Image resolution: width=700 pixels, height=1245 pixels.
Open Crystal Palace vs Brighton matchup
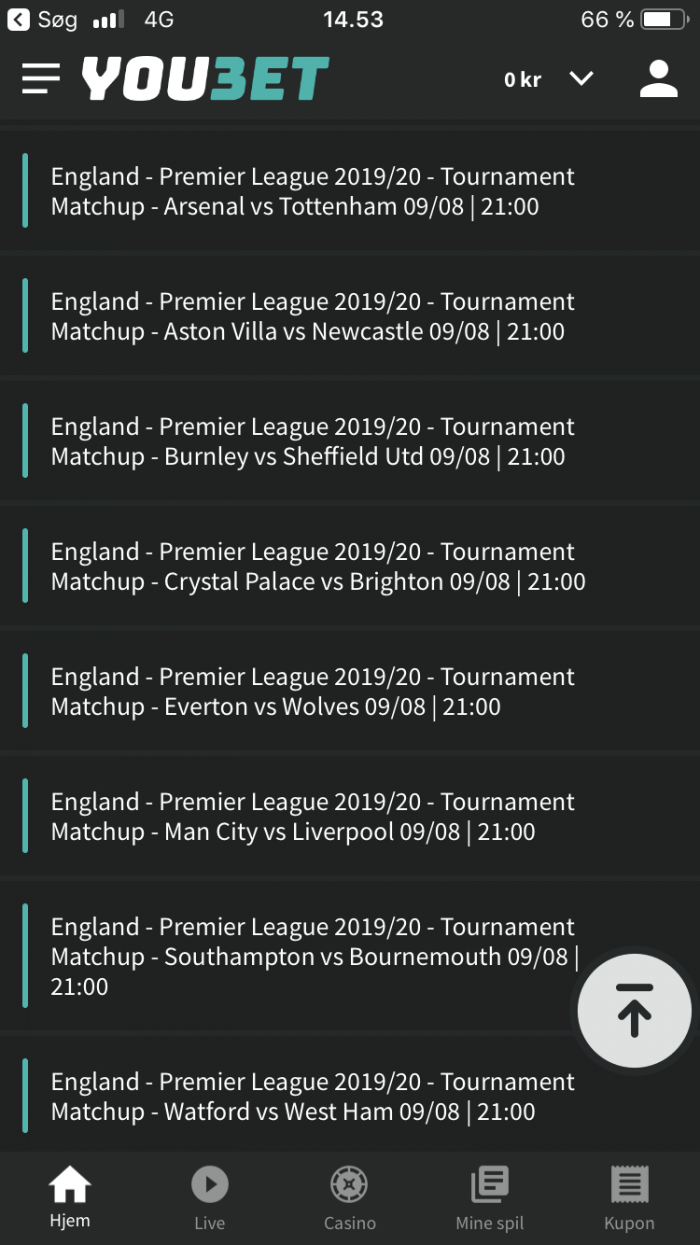pyautogui.click(x=350, y=566)
